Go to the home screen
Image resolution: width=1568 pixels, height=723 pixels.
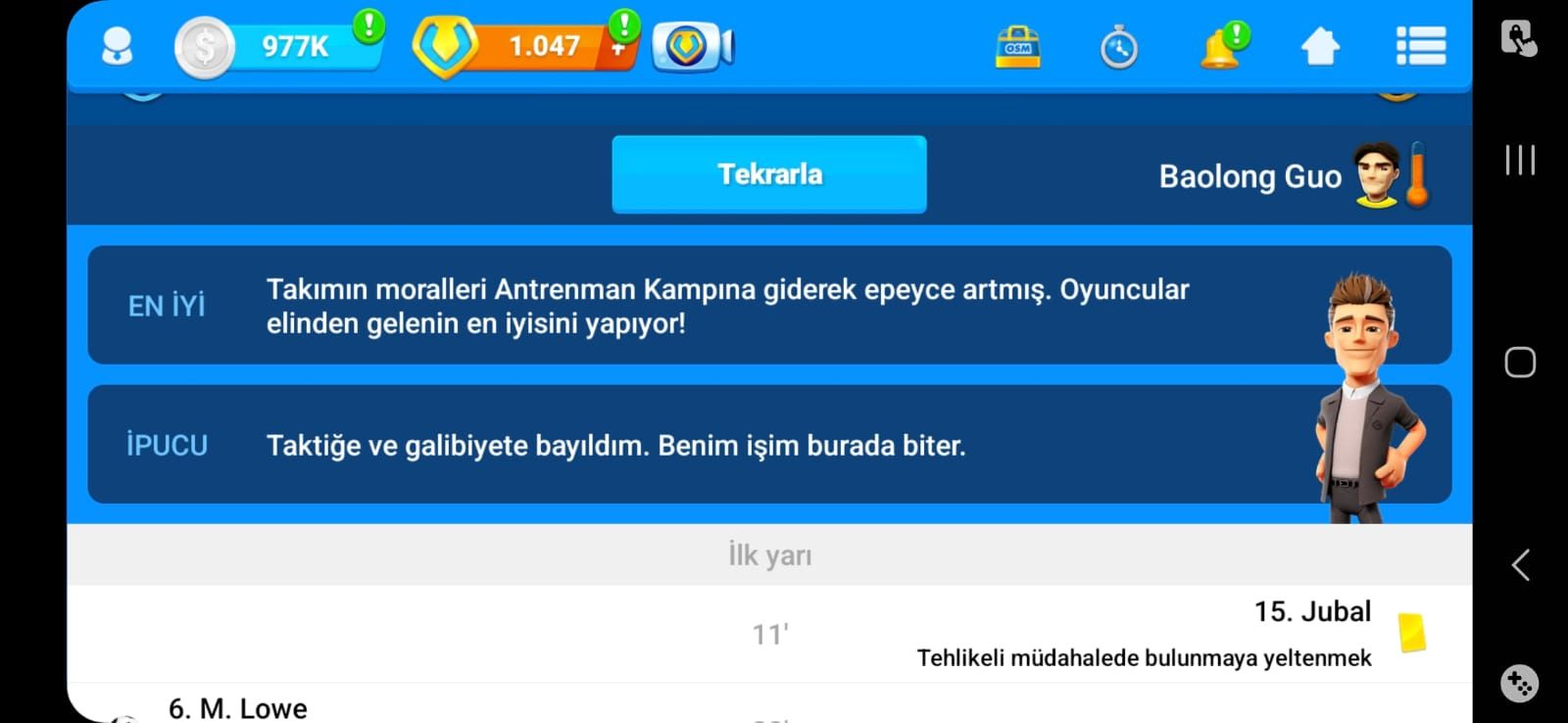click(1320, 46)
